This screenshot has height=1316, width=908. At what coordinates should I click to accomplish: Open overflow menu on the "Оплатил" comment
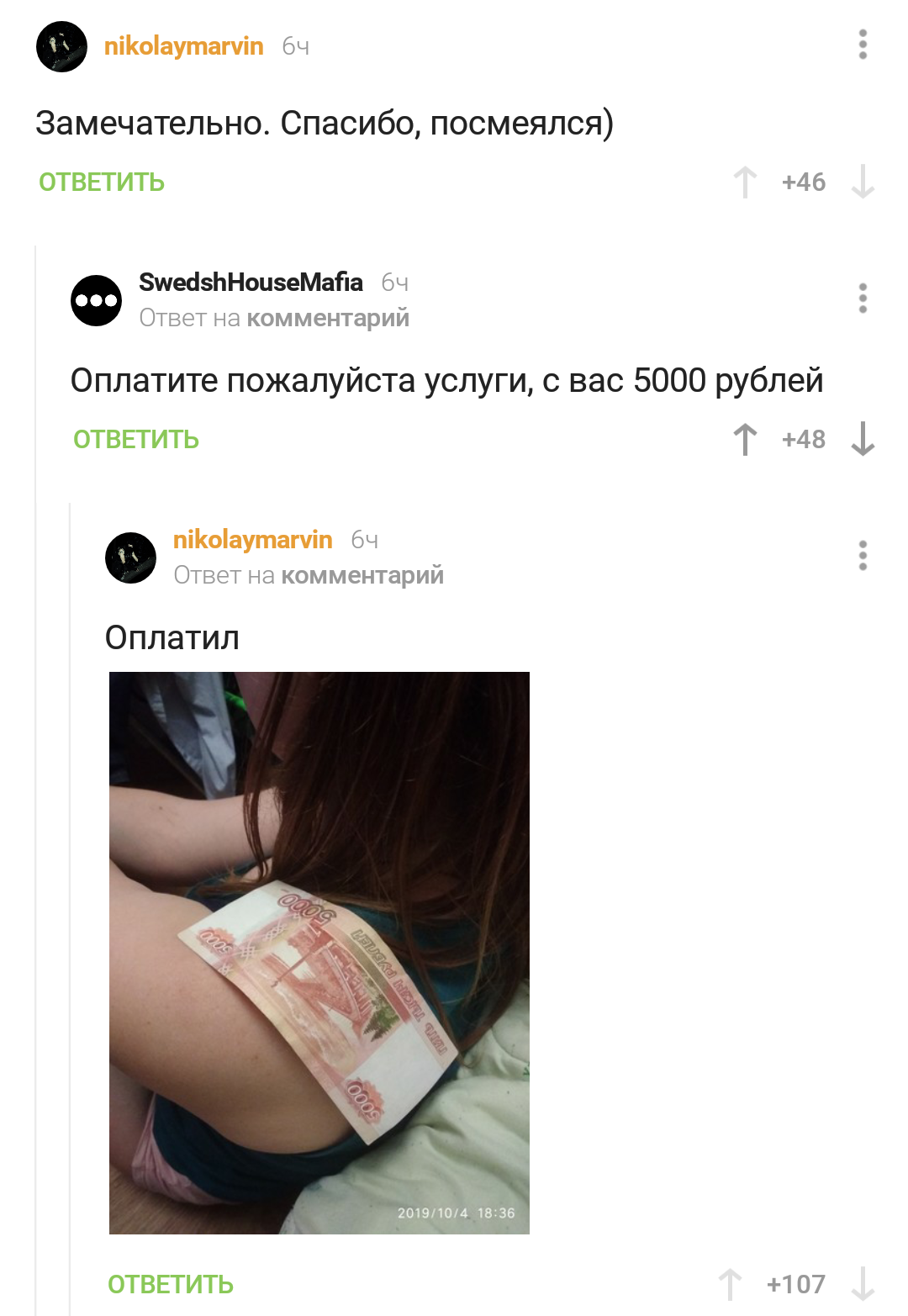click(863, 556)
